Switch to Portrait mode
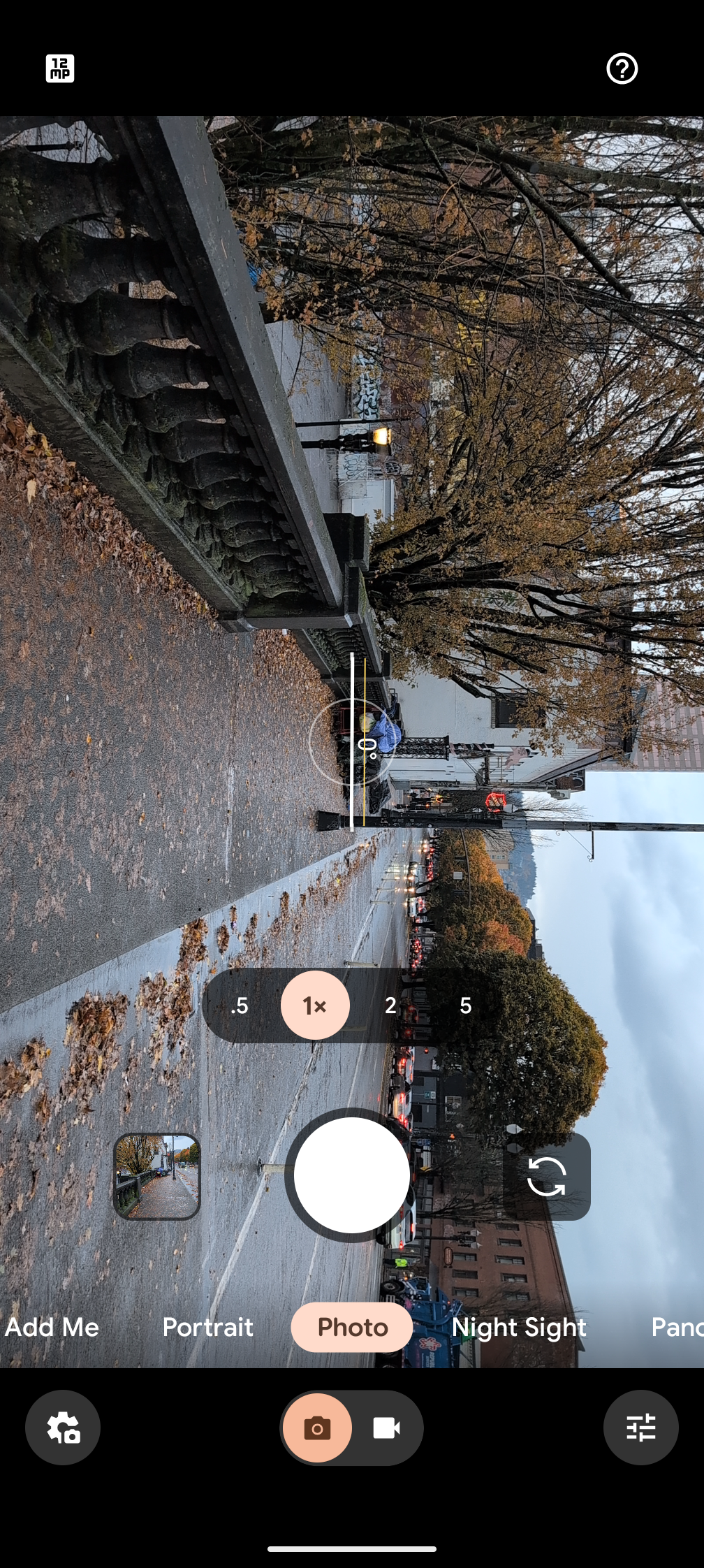 [x=207, y=1327]
